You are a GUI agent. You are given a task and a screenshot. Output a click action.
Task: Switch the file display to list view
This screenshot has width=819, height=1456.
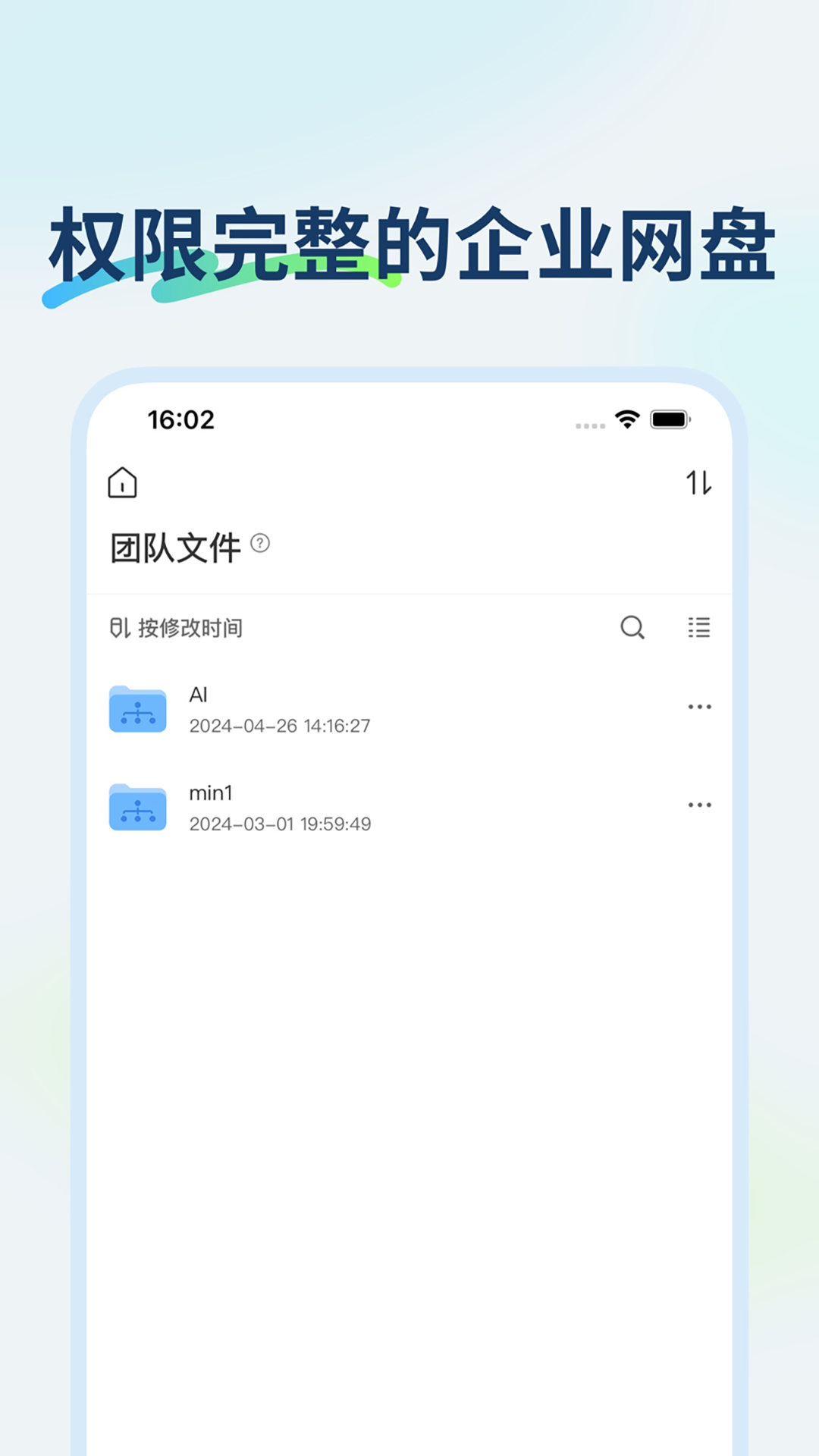coord(698,628)
